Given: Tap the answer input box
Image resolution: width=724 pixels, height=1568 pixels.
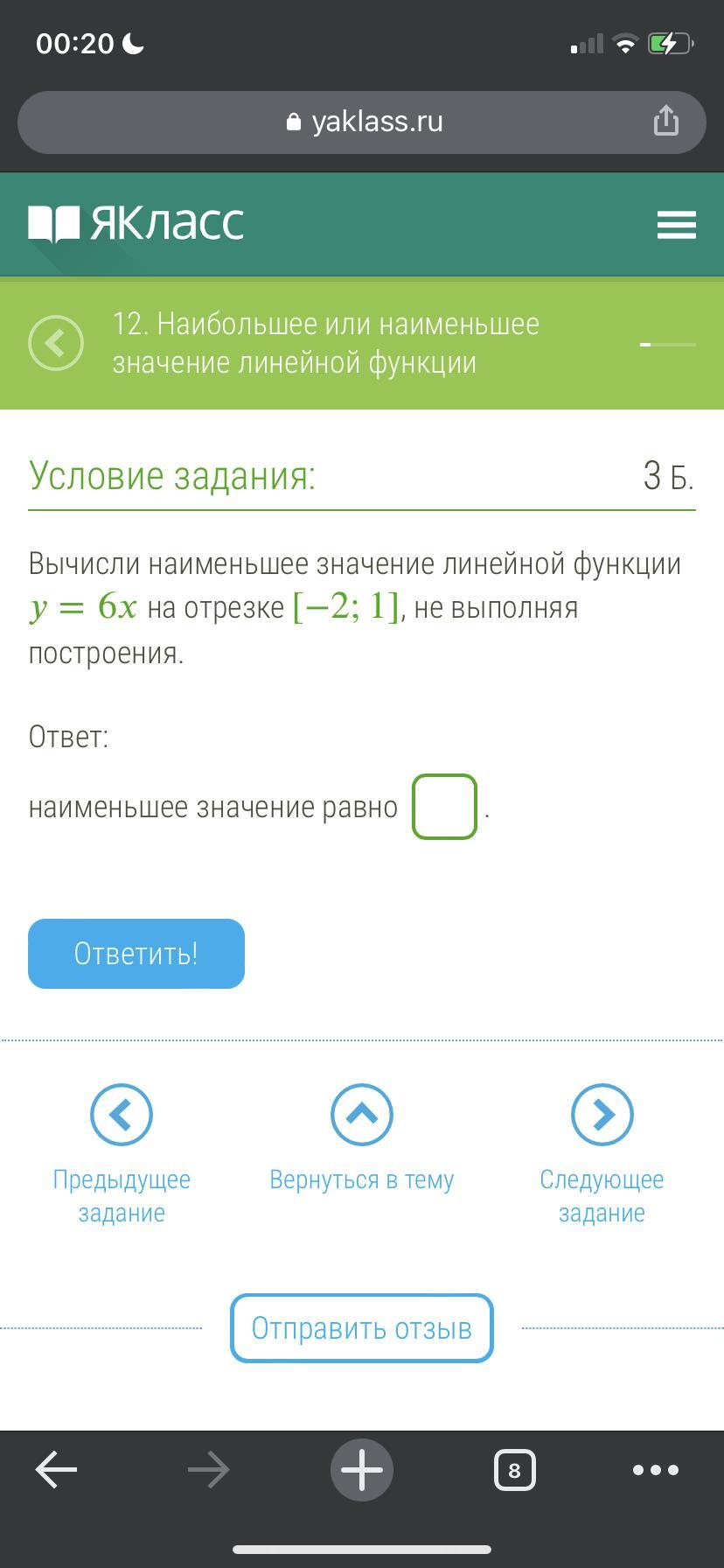Looking at the screenshot, I should (444, 807).
